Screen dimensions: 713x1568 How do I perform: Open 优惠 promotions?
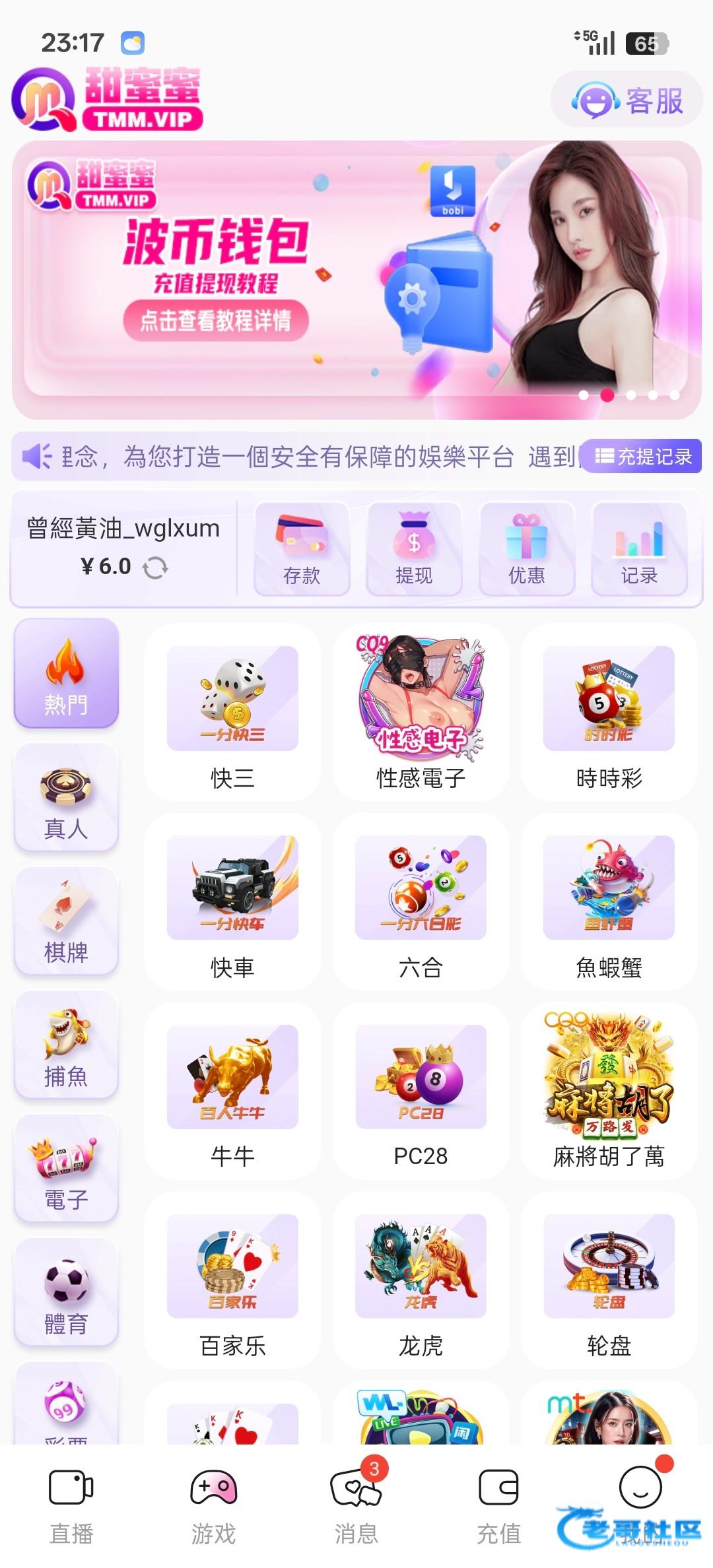click(x=527, y=549)
